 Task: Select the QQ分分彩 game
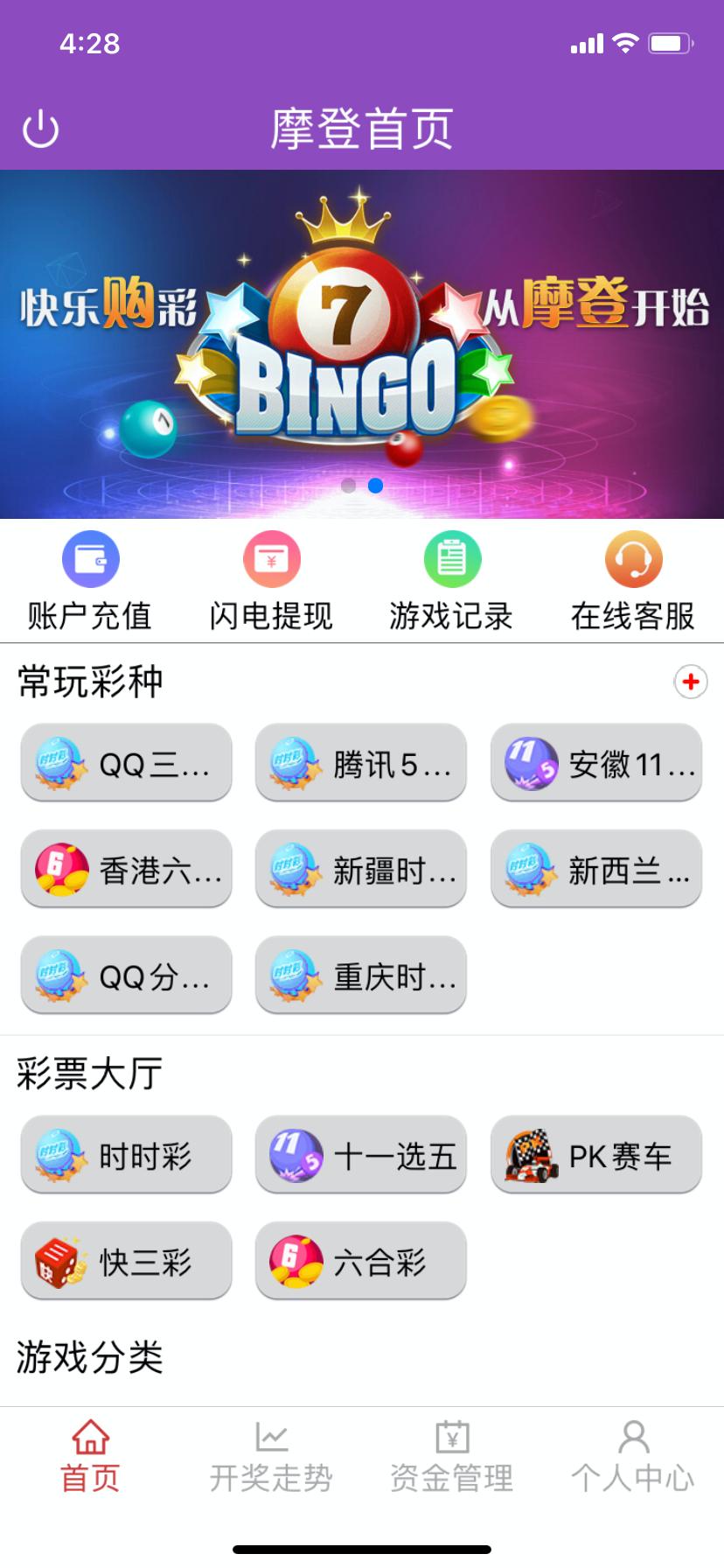(x=126, y=975)
